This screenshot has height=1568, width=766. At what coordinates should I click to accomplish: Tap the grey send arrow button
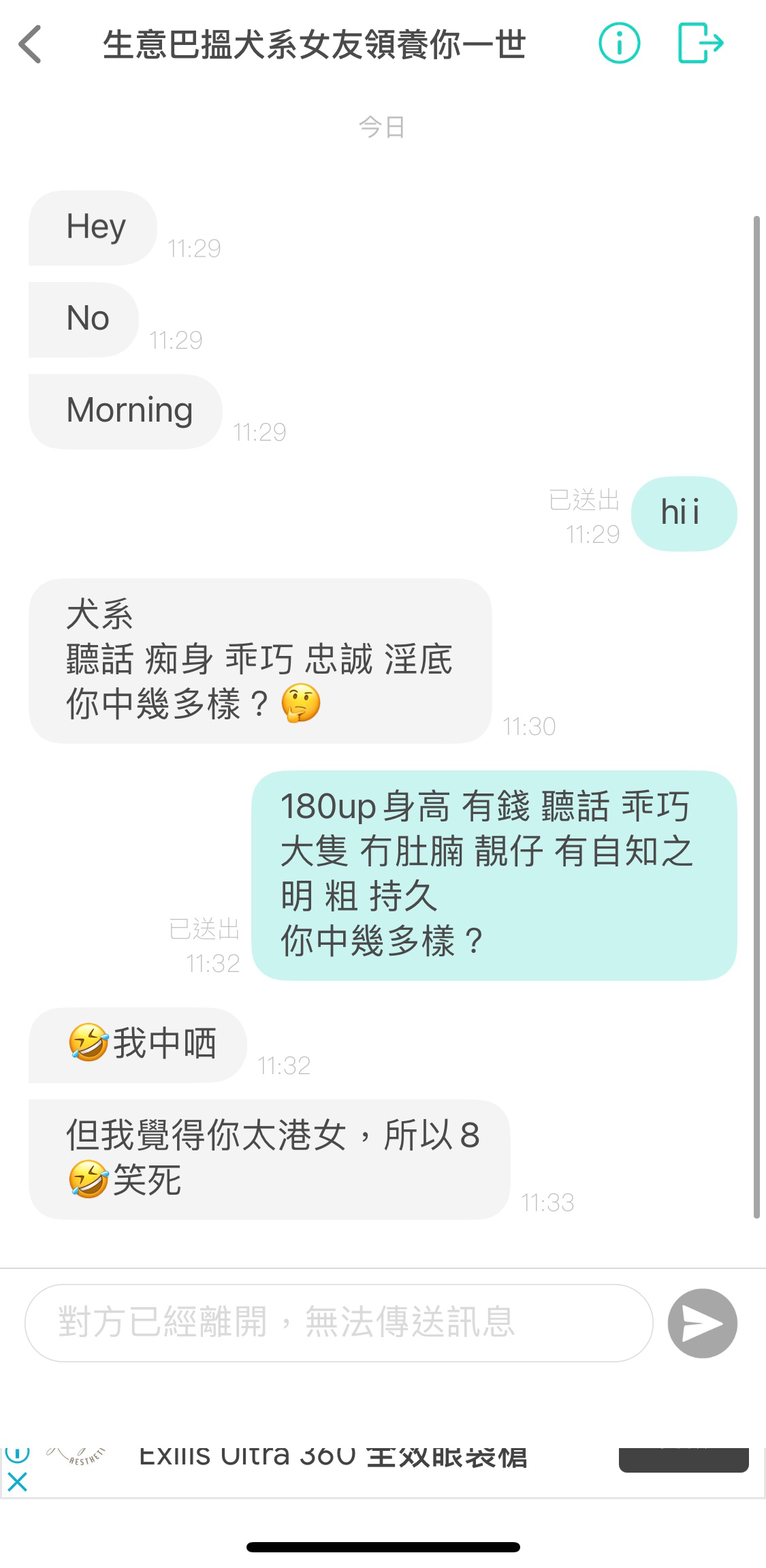tap(702, 1323)
